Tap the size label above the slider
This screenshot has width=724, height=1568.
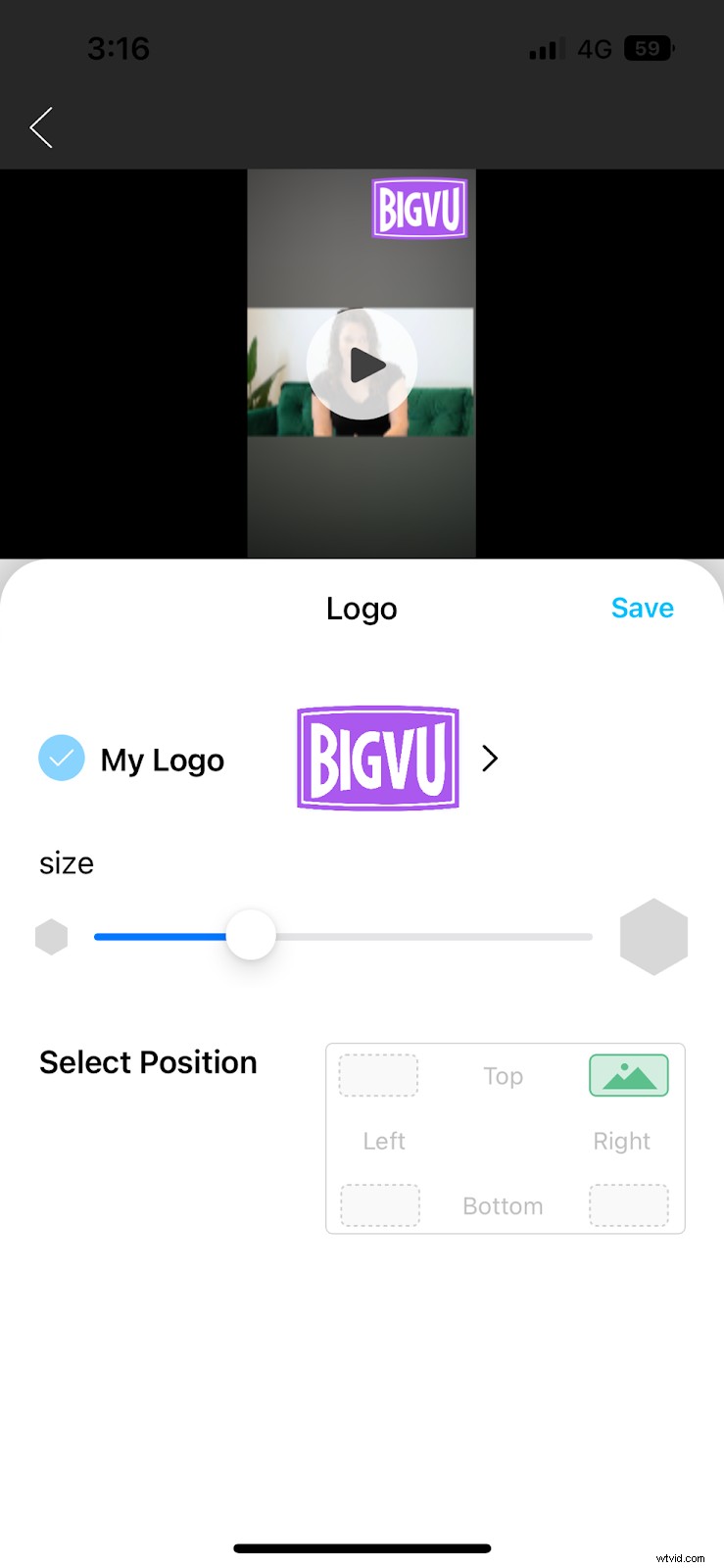pos(66,863)
